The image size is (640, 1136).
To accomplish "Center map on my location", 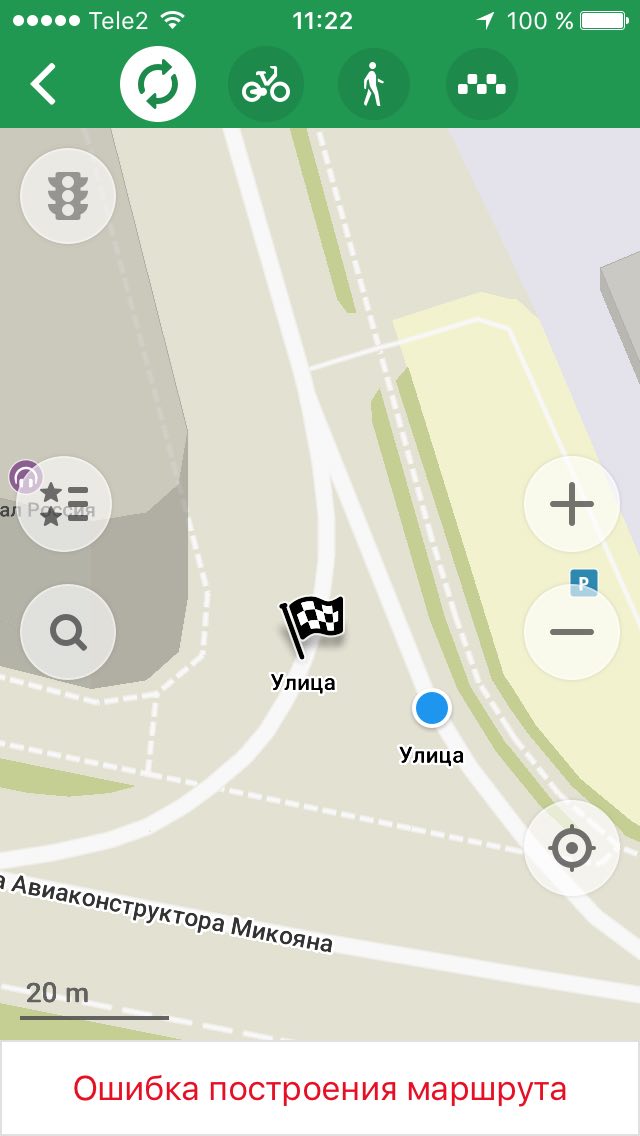I will coord(572,848).
